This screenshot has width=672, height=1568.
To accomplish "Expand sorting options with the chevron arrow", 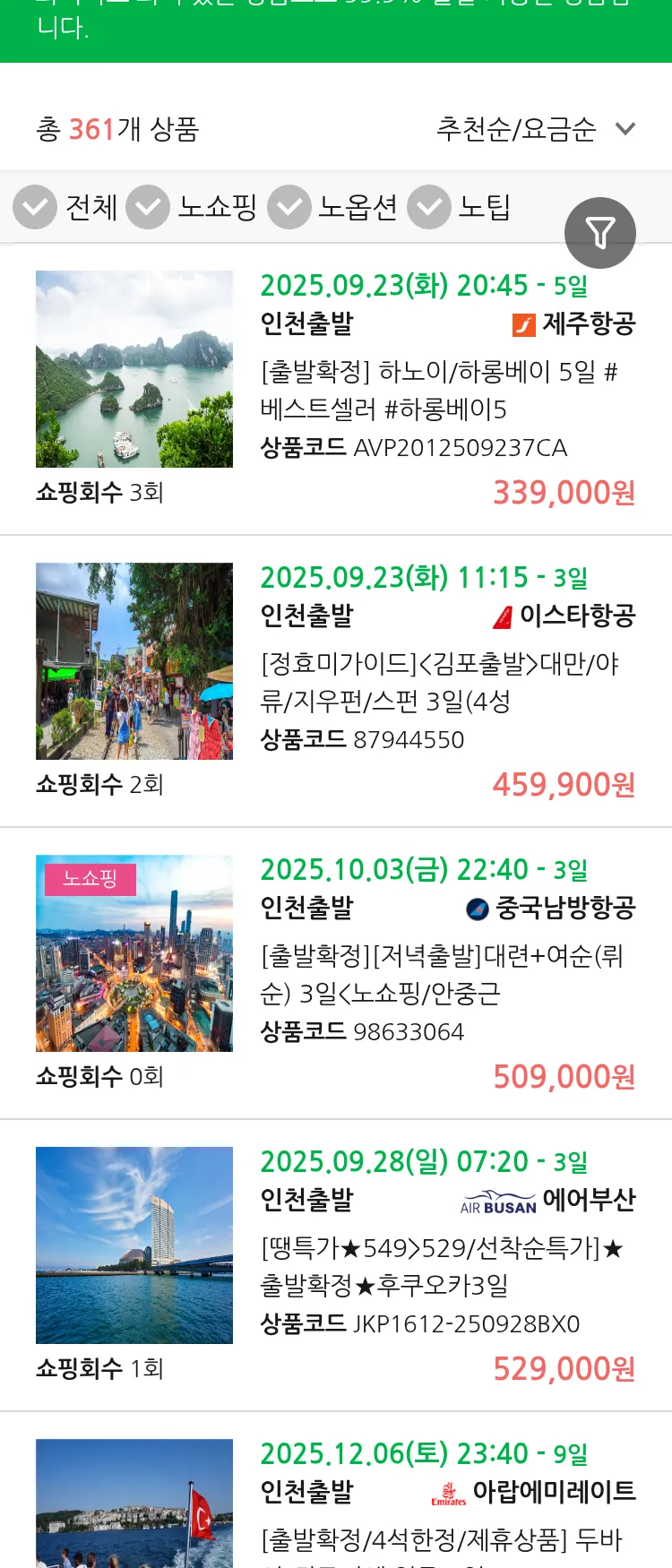I will 625,128.
